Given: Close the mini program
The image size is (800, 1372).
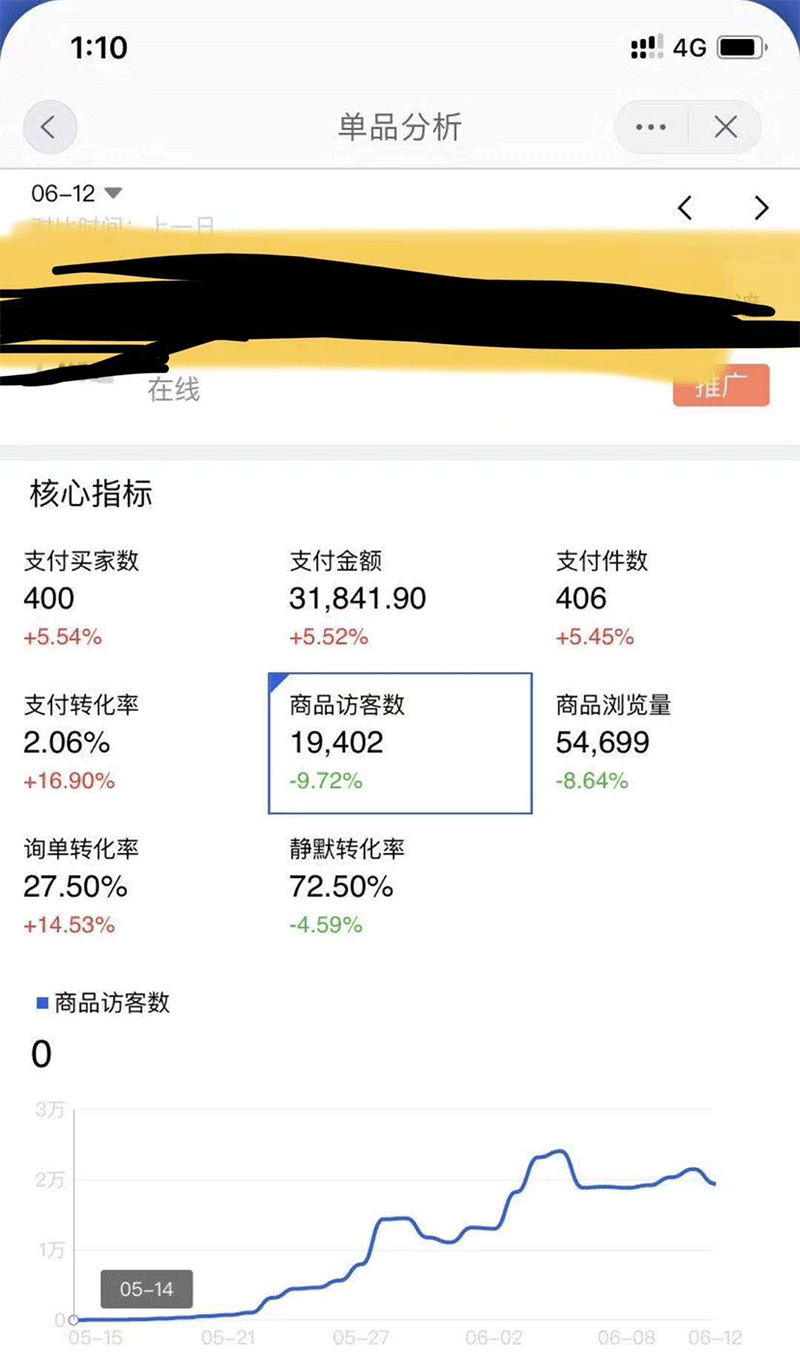Looking at the screenshot, I should tap(726, 127).
